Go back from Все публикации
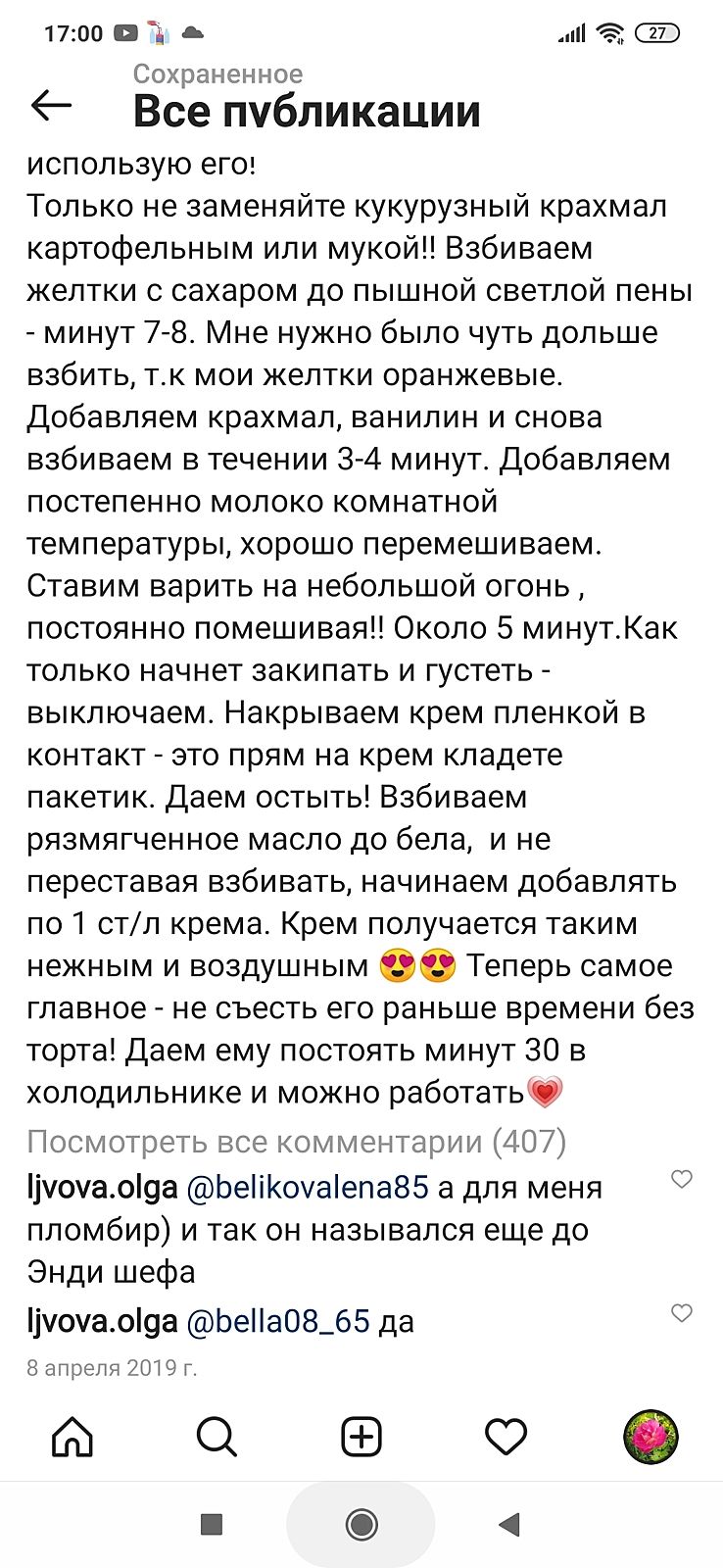This screenshot has width=723, height=1568. [x=52, y=106]
